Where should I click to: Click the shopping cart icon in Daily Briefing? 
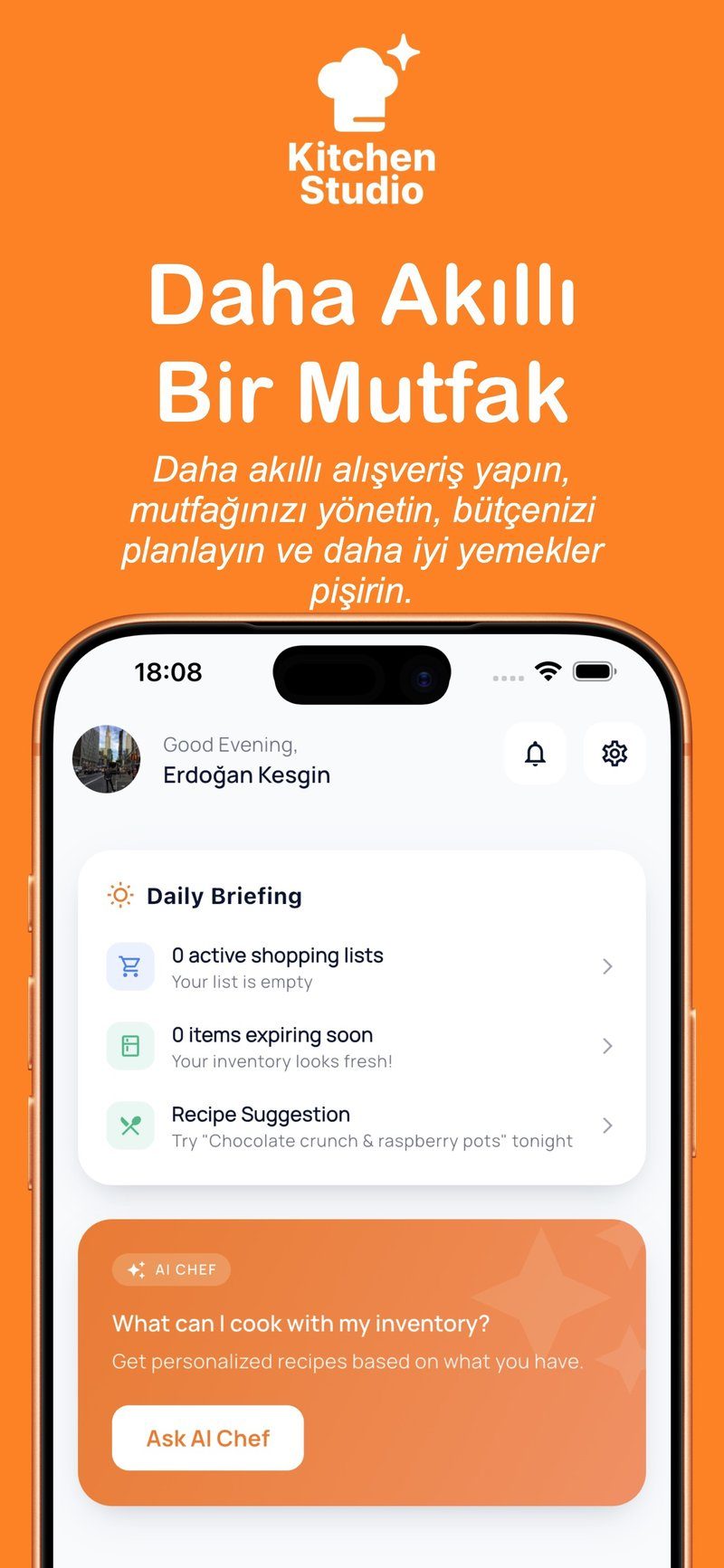130,965
